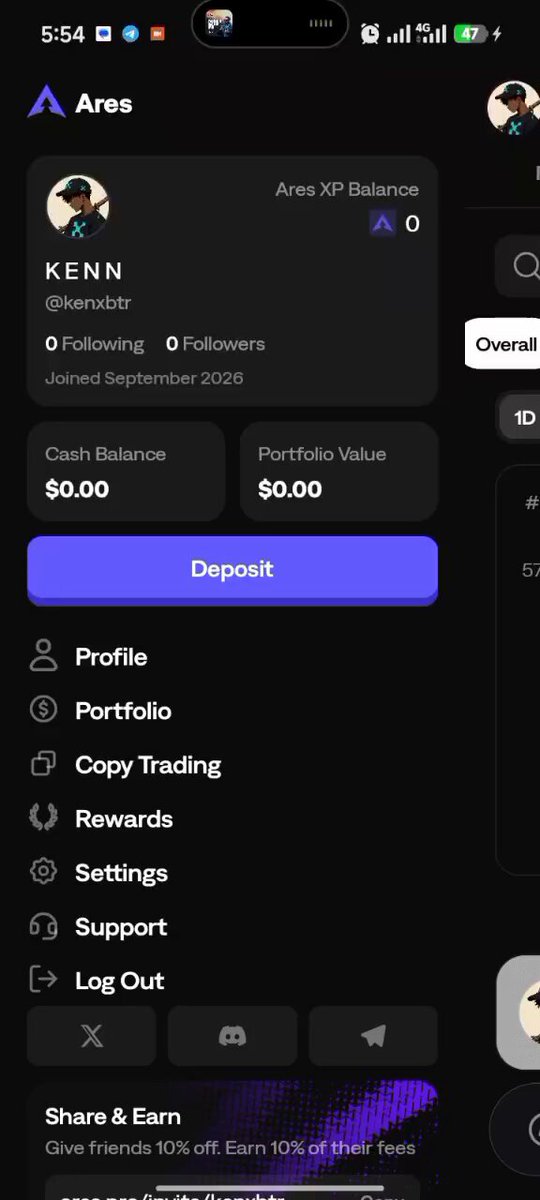Go to Portfolio

[x=100, y=711]
